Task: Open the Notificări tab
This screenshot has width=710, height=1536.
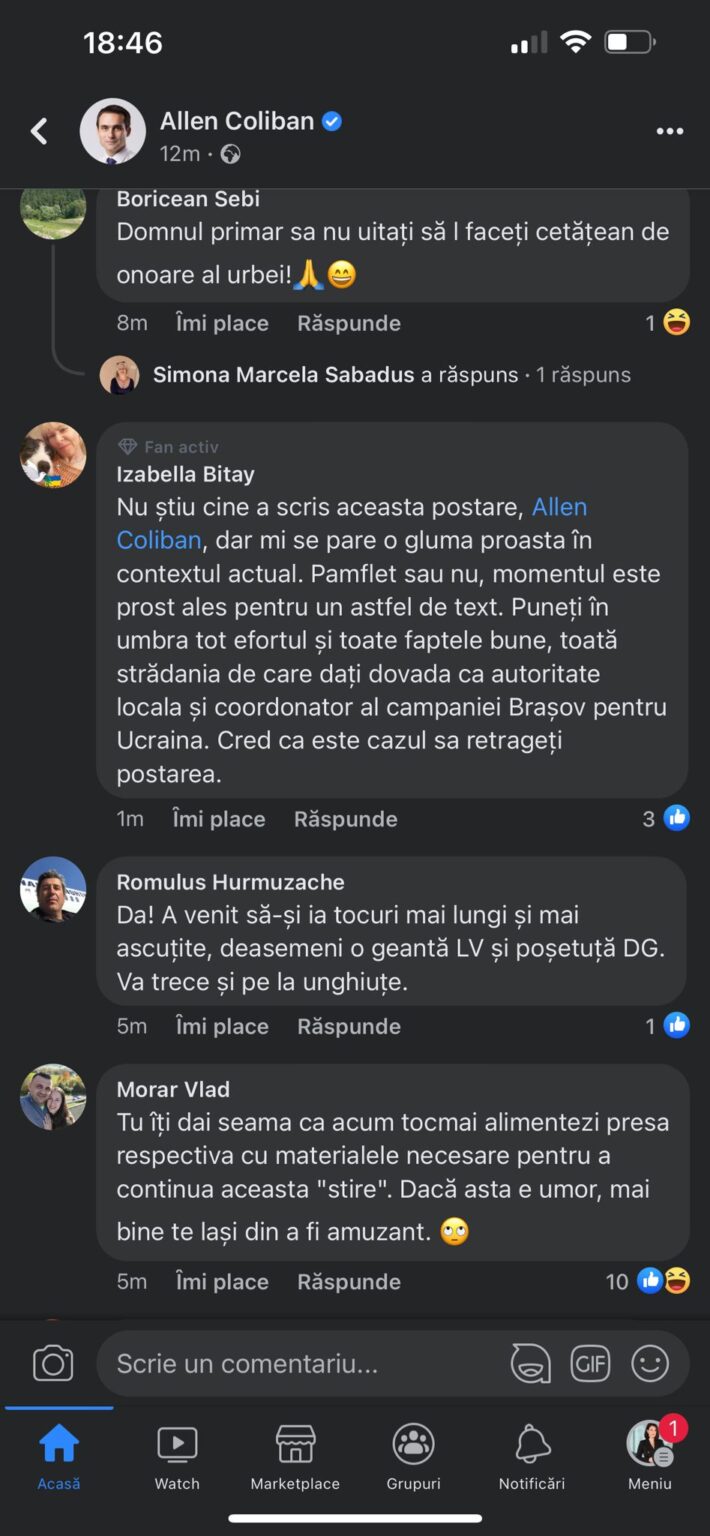Action: (x=532, y=1456)
